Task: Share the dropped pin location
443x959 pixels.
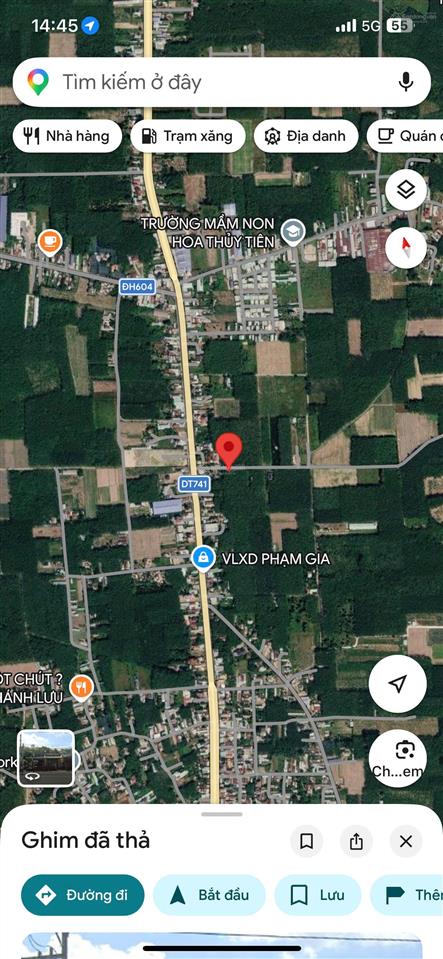Action: [x=356, y=842]
